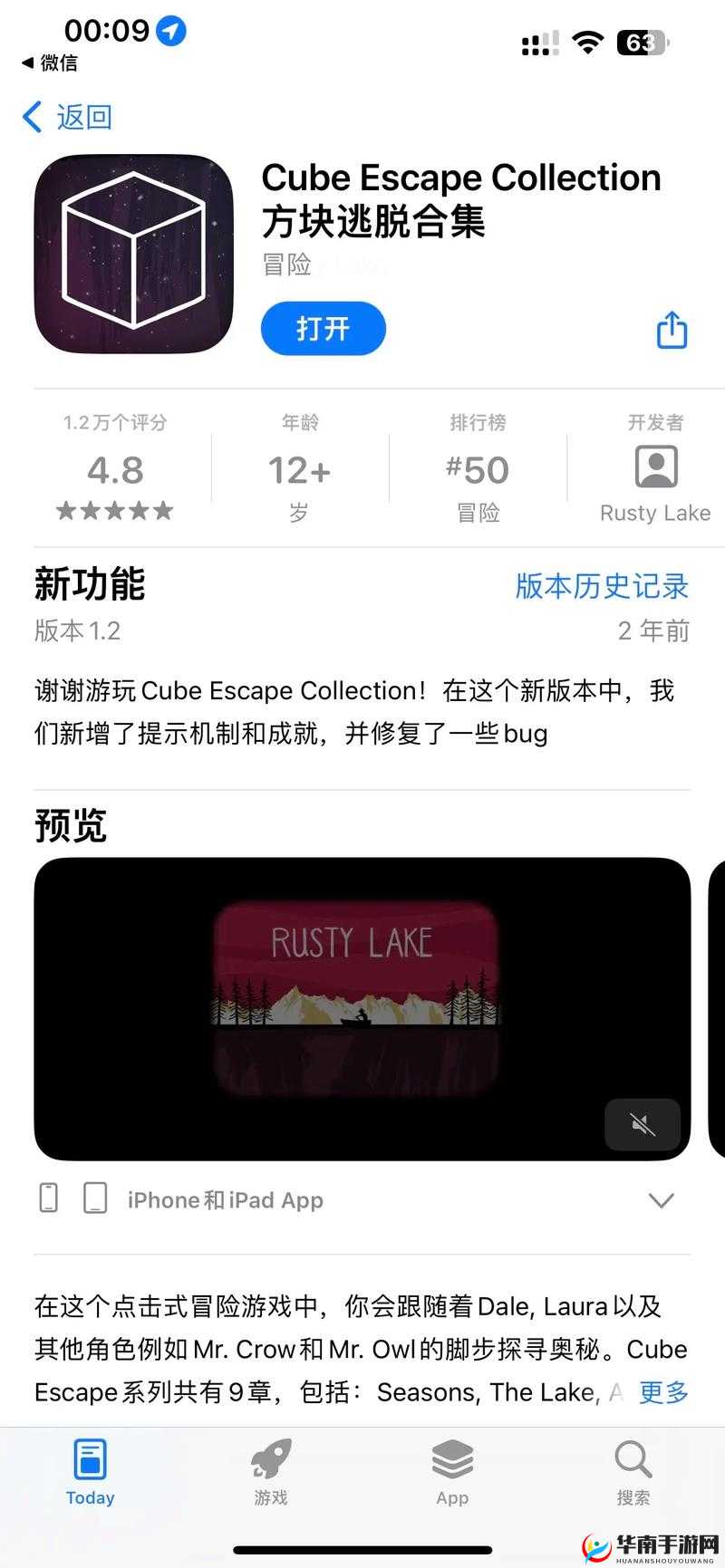Open the Cube Escape Collection app
The image size is (725, 1568).
click(323, 329)
